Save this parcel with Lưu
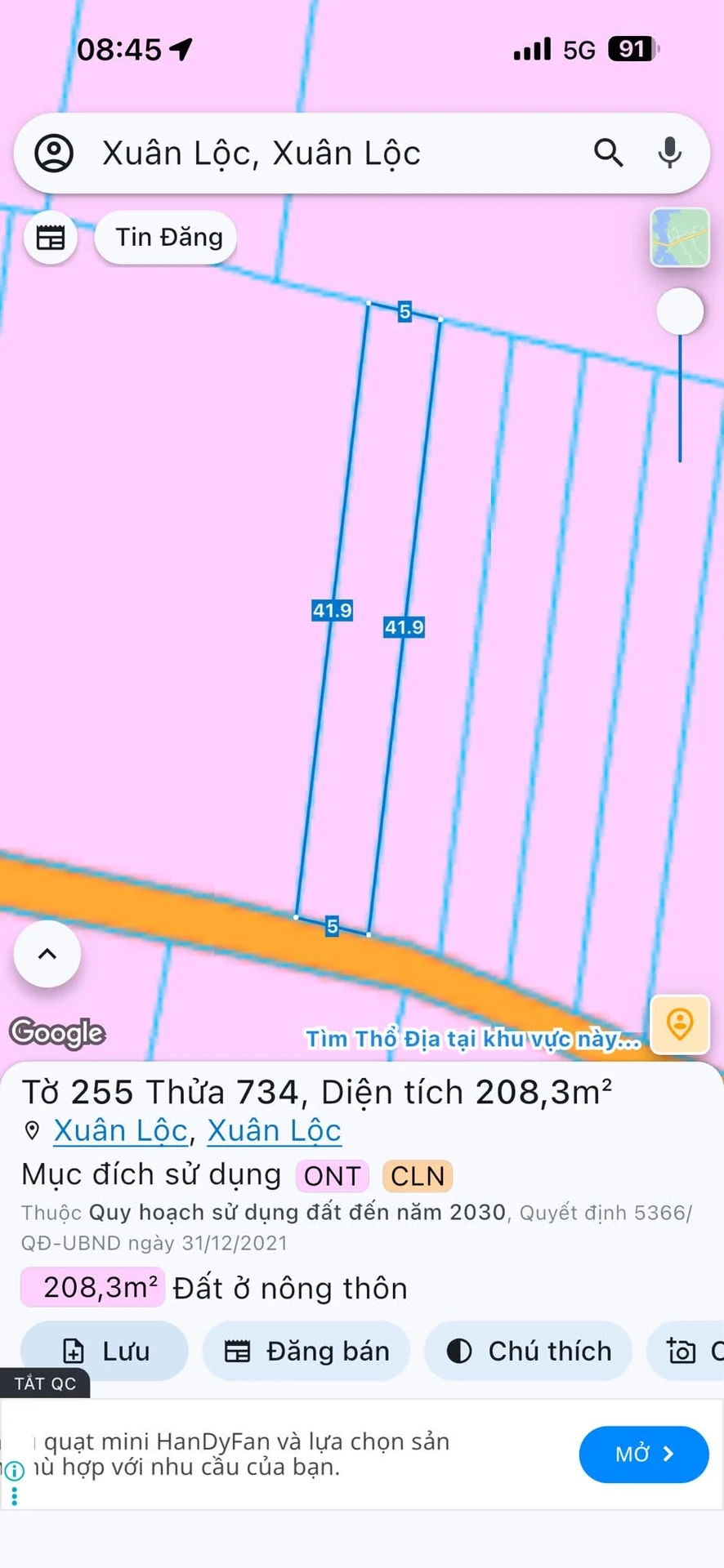 [x=105, y=1351]
